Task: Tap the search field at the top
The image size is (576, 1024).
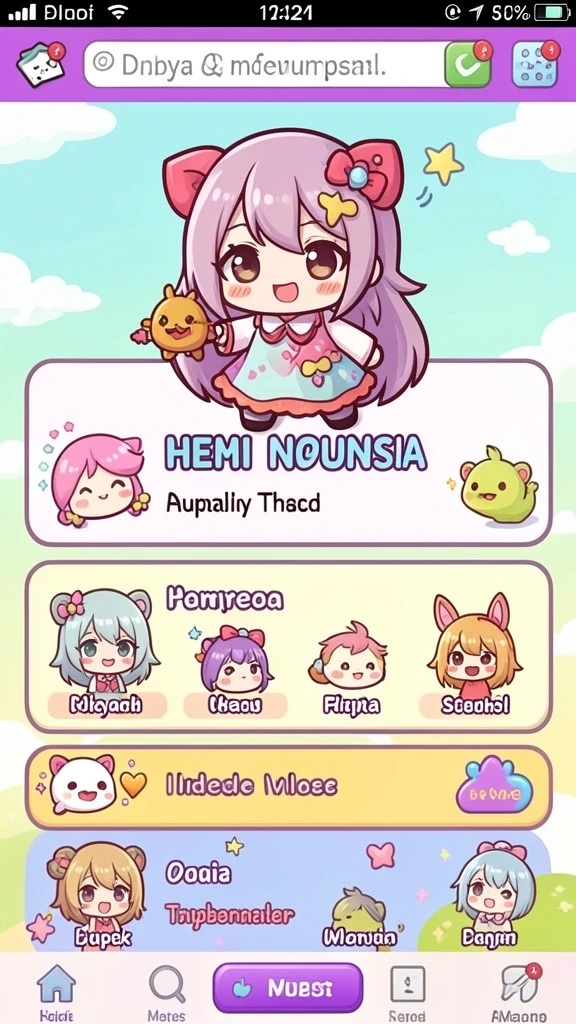Action: tap(264, 64)
